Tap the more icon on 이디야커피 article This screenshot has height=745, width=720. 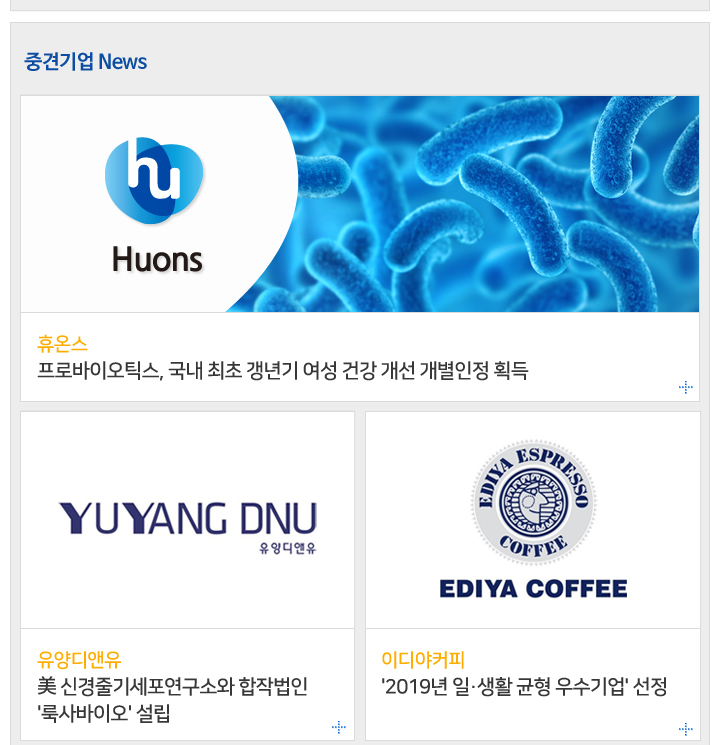point(685,728)
